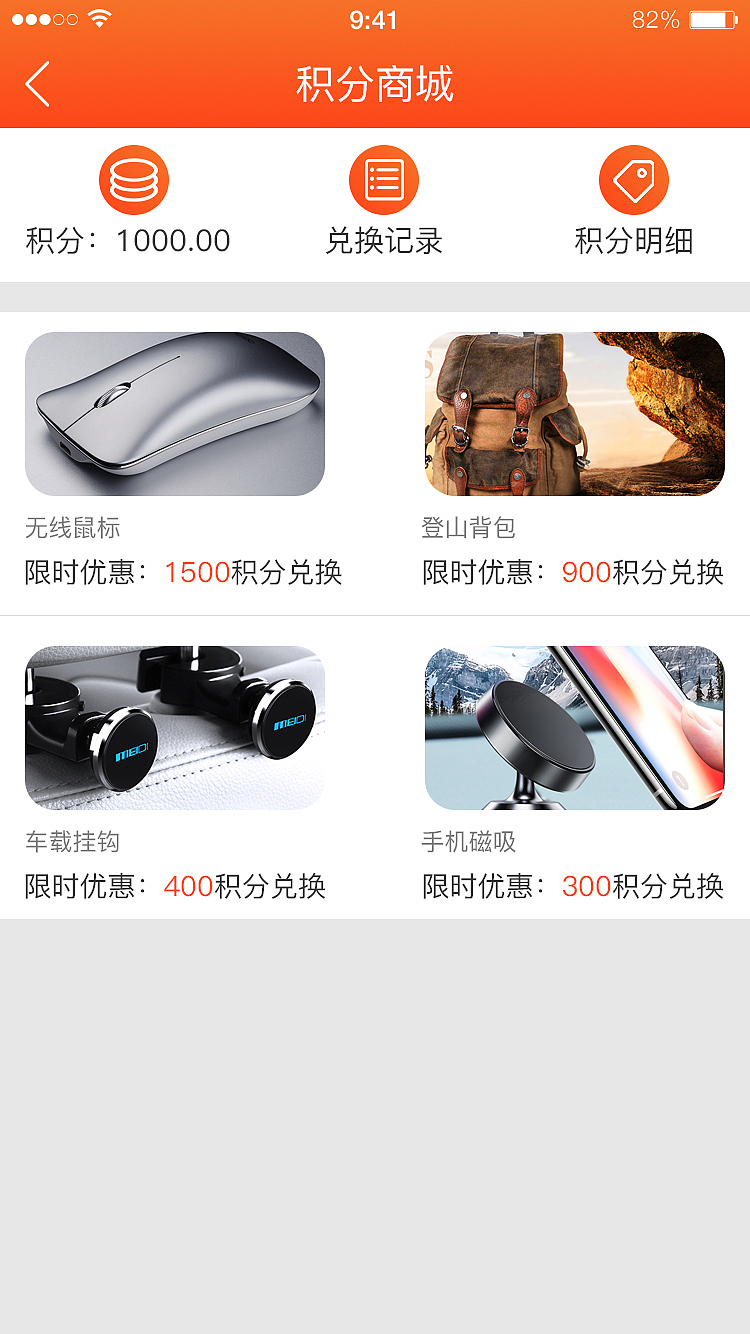
Task: Tap the wireless mouse product photo
Action: tap(175, 413)
